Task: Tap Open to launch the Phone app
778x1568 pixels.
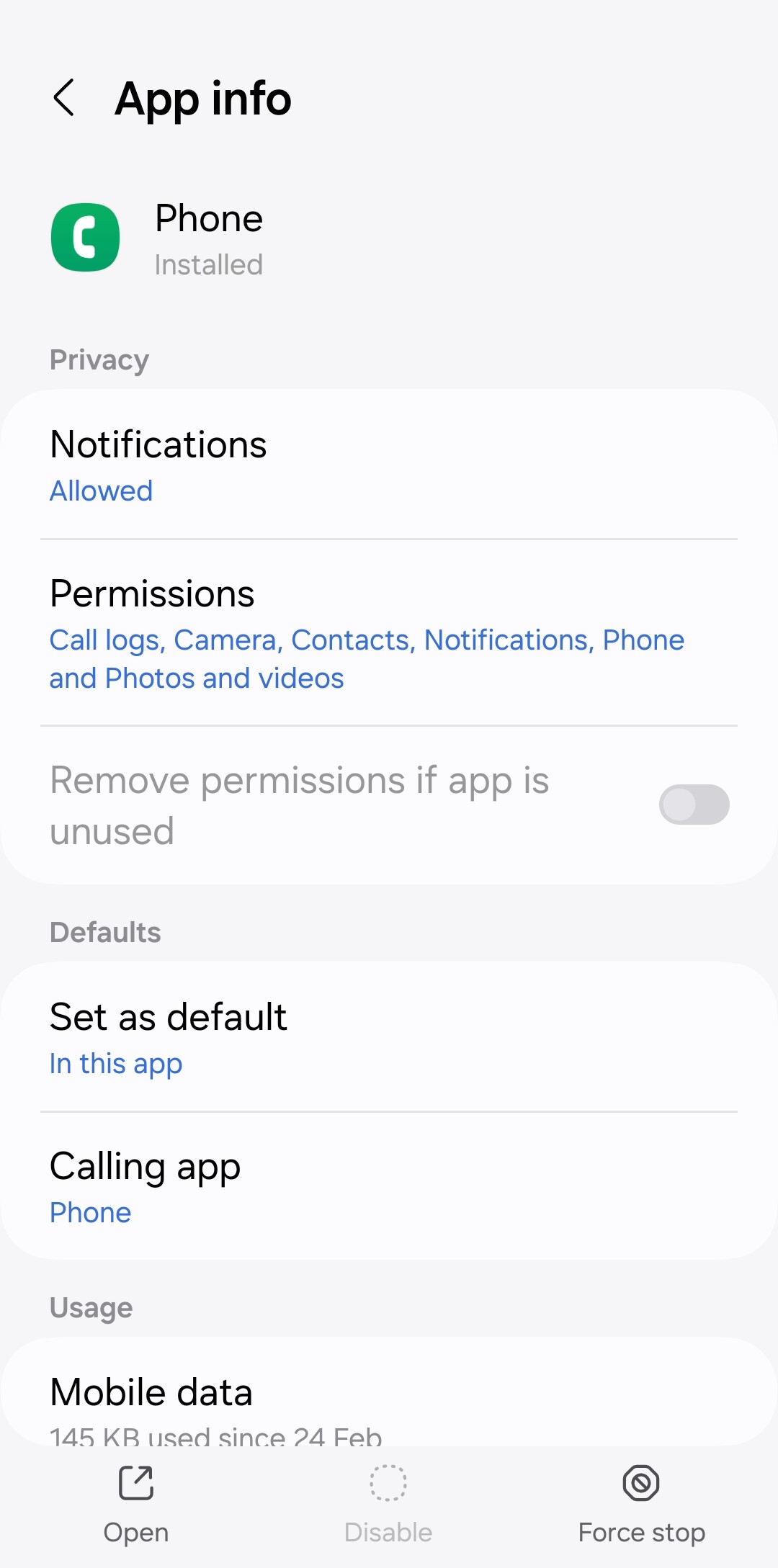Action: pos(136,1505)
